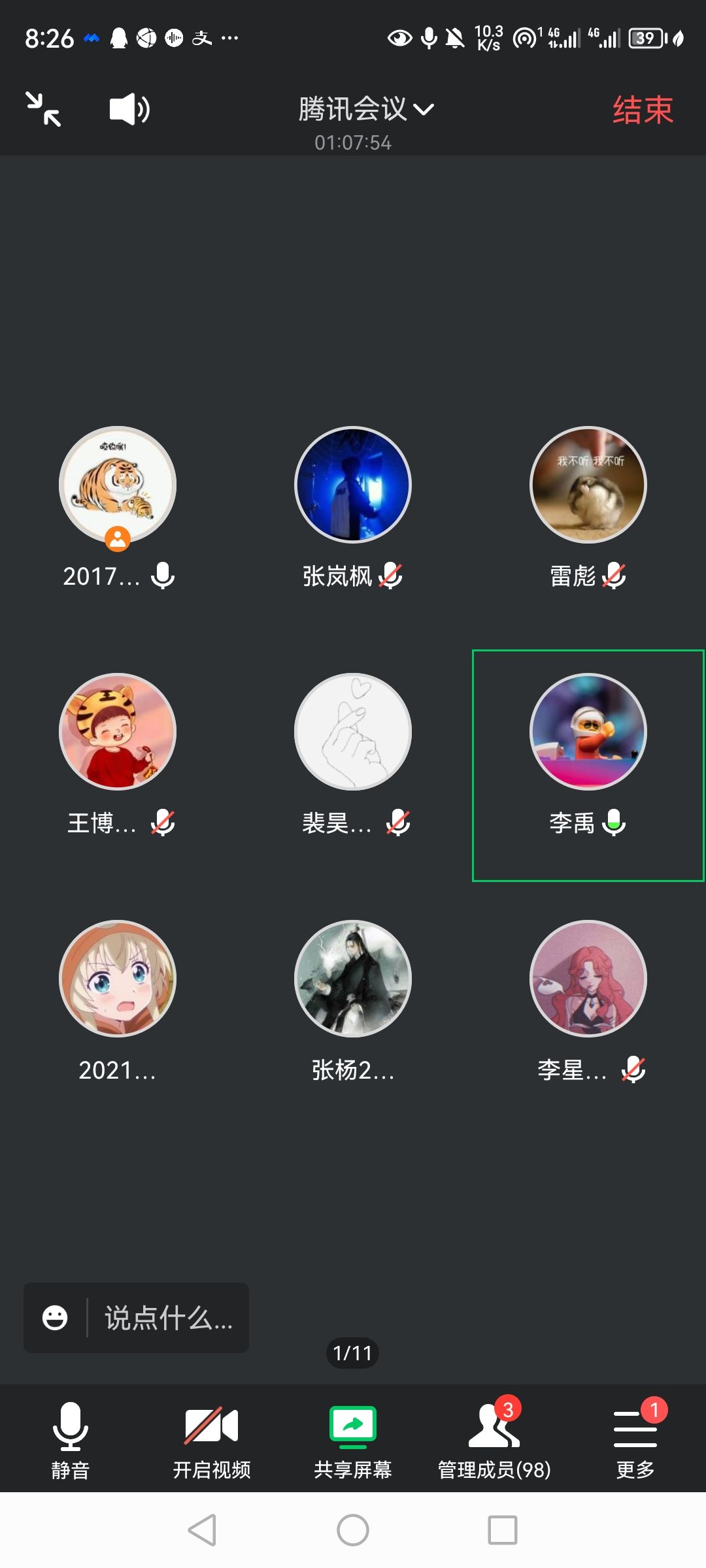The width and height of the screenshot is (706, 1568).
Task: Open the emoji picker in chat box
Action: (x=55, y=1318)
